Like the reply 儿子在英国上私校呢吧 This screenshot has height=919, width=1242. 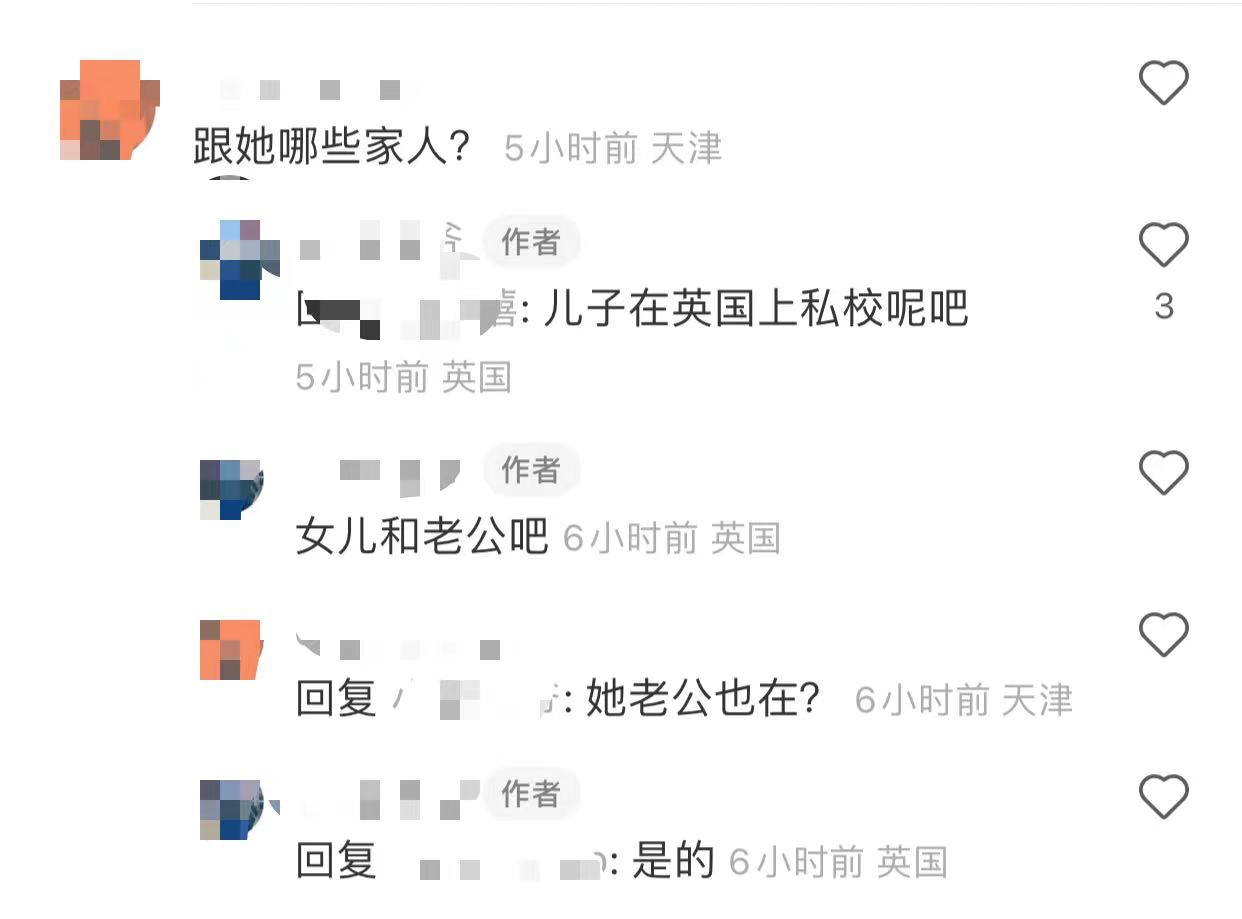point(1164,246)
